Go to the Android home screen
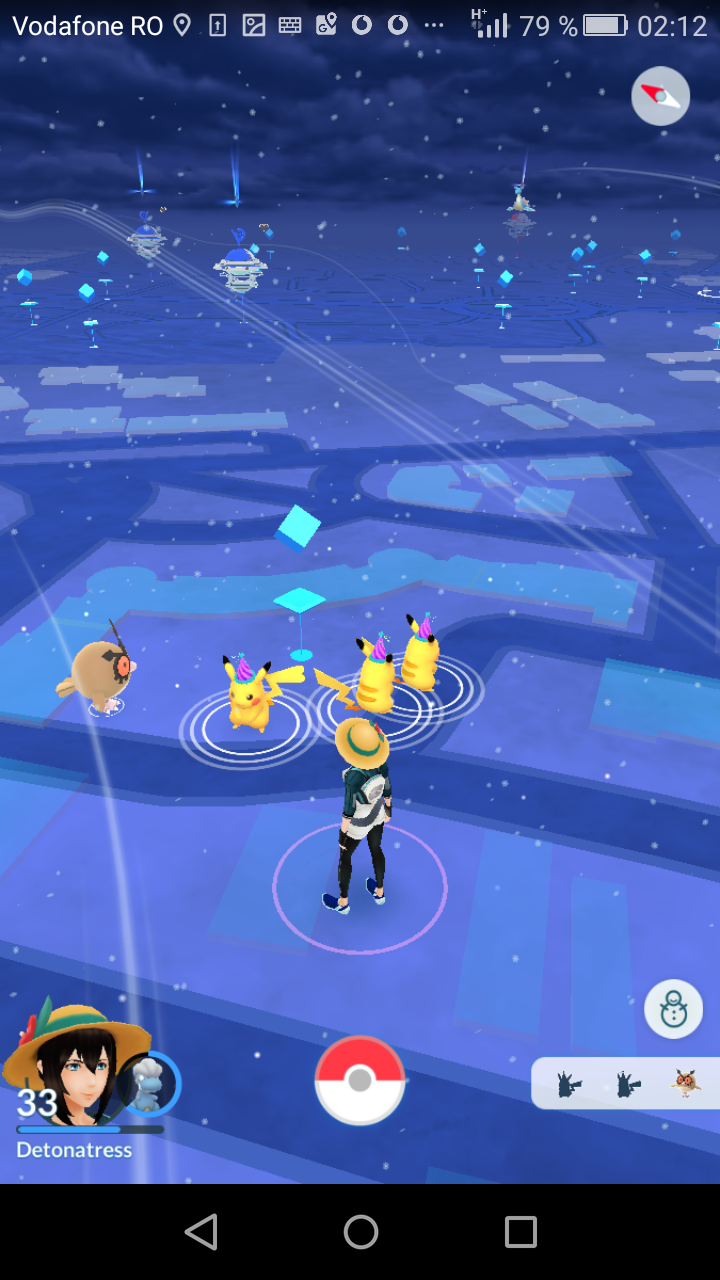This screenshot has height=1280, width=720. tap(360, 1232)
